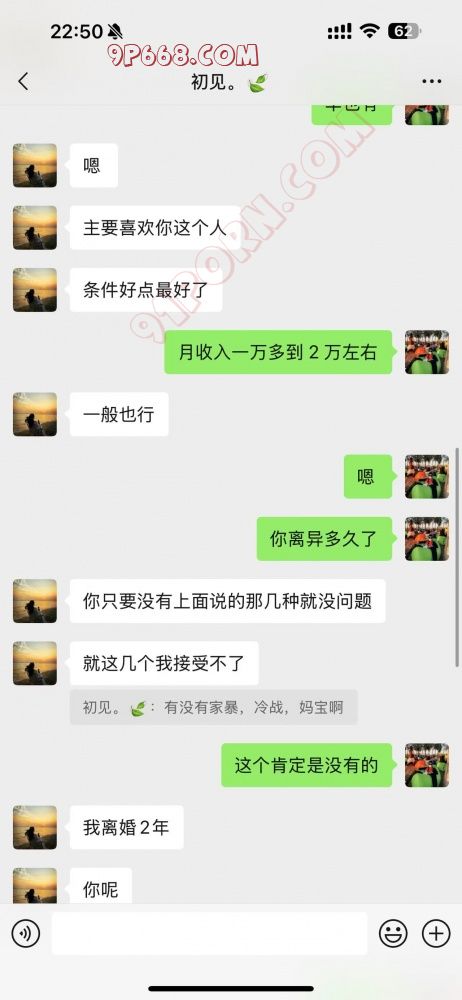The height and width of the screenshot is (1000, 462).
Task: Open my avatar beside 你离异多久了
Action: (x=427, y=539)
